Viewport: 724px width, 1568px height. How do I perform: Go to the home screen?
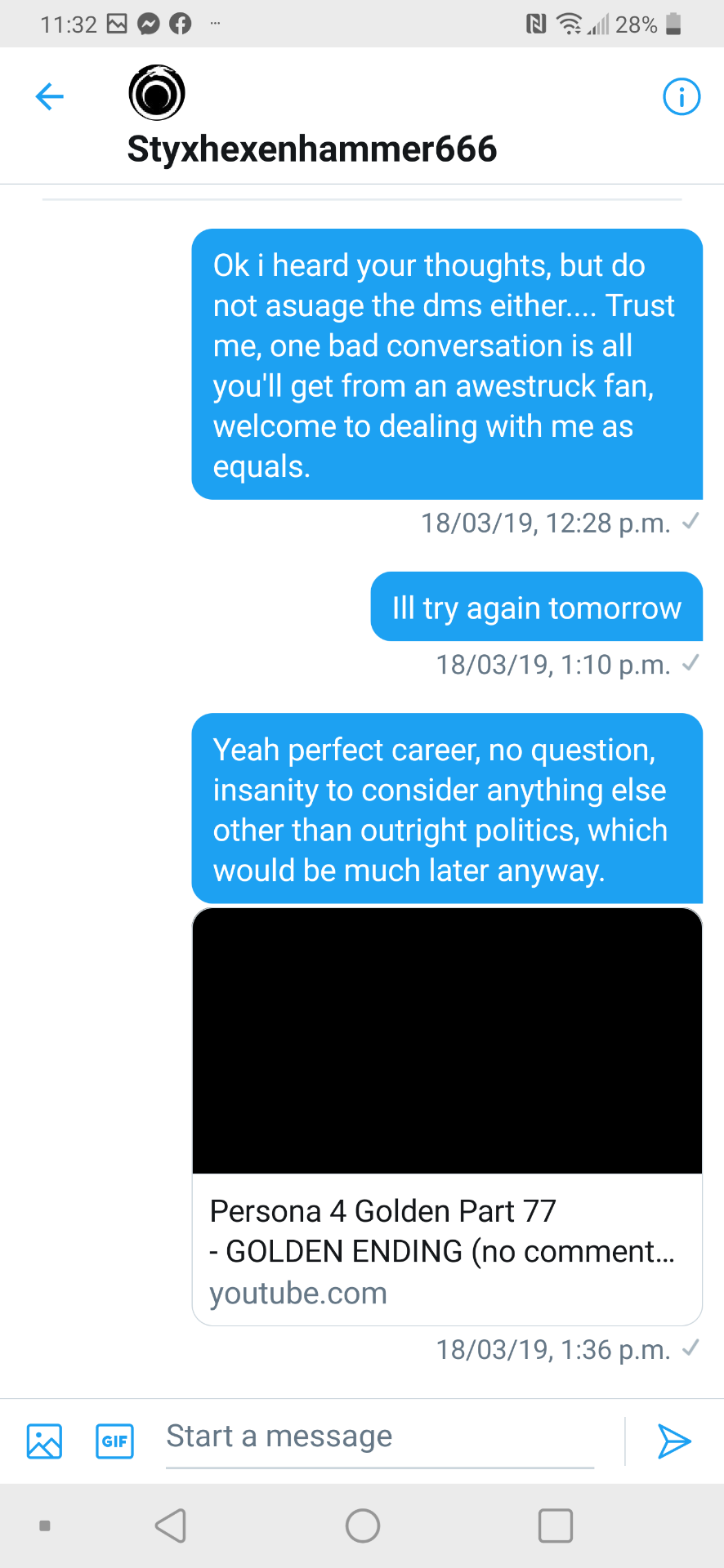coord(363,1525)
